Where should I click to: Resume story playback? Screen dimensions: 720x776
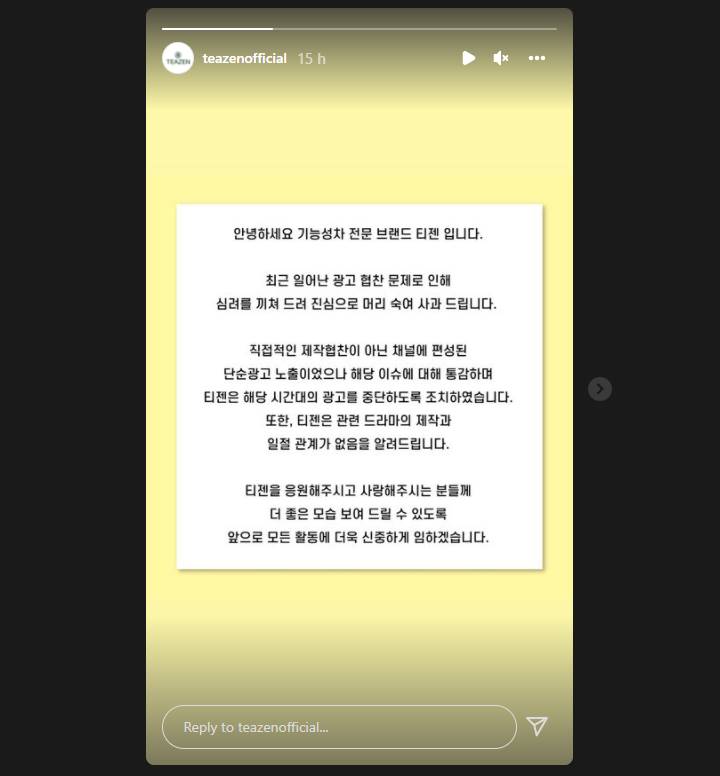click(x=468, y=58)
